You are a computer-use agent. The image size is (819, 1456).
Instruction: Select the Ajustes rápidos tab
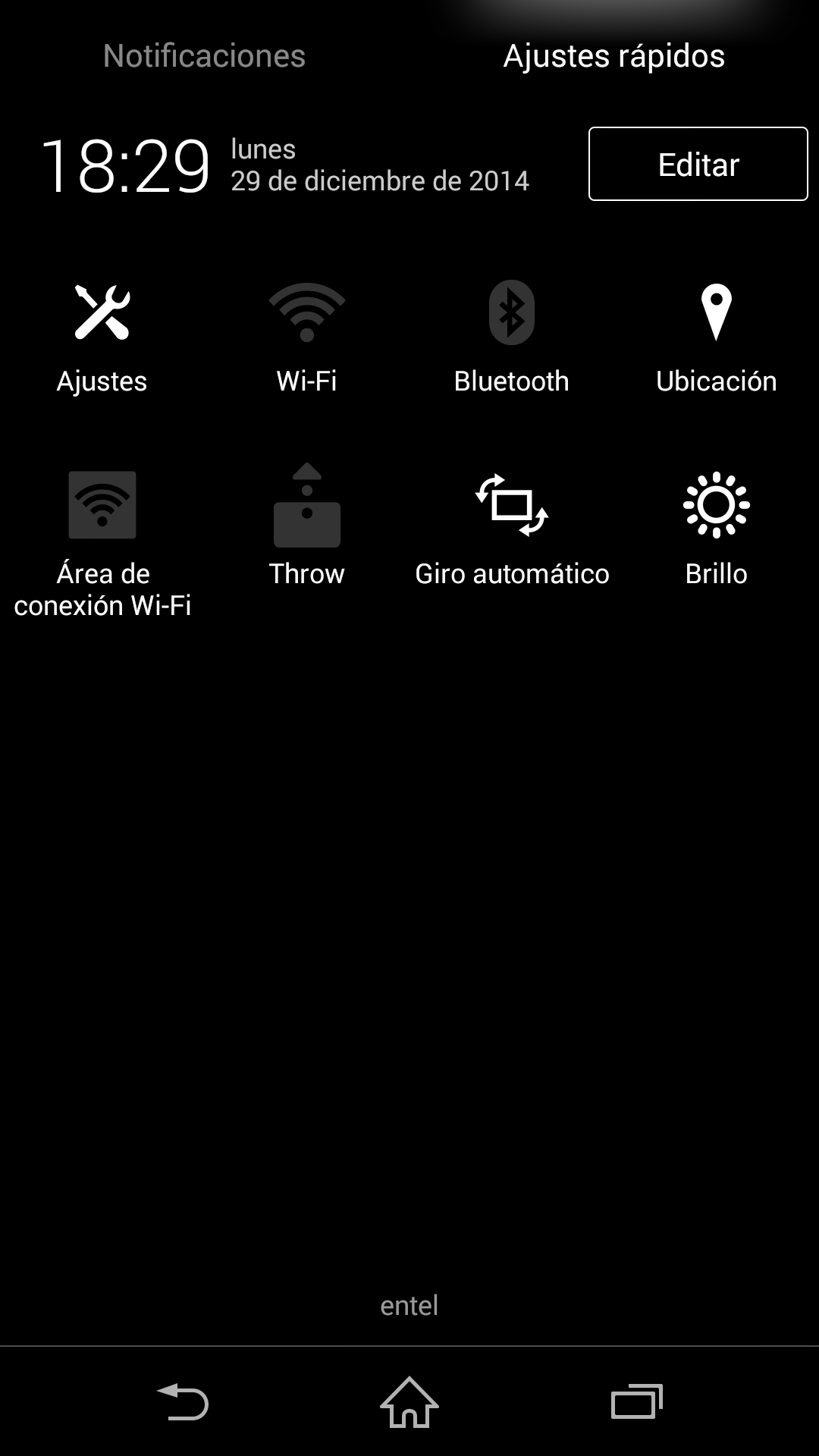(x=613, y=56)
